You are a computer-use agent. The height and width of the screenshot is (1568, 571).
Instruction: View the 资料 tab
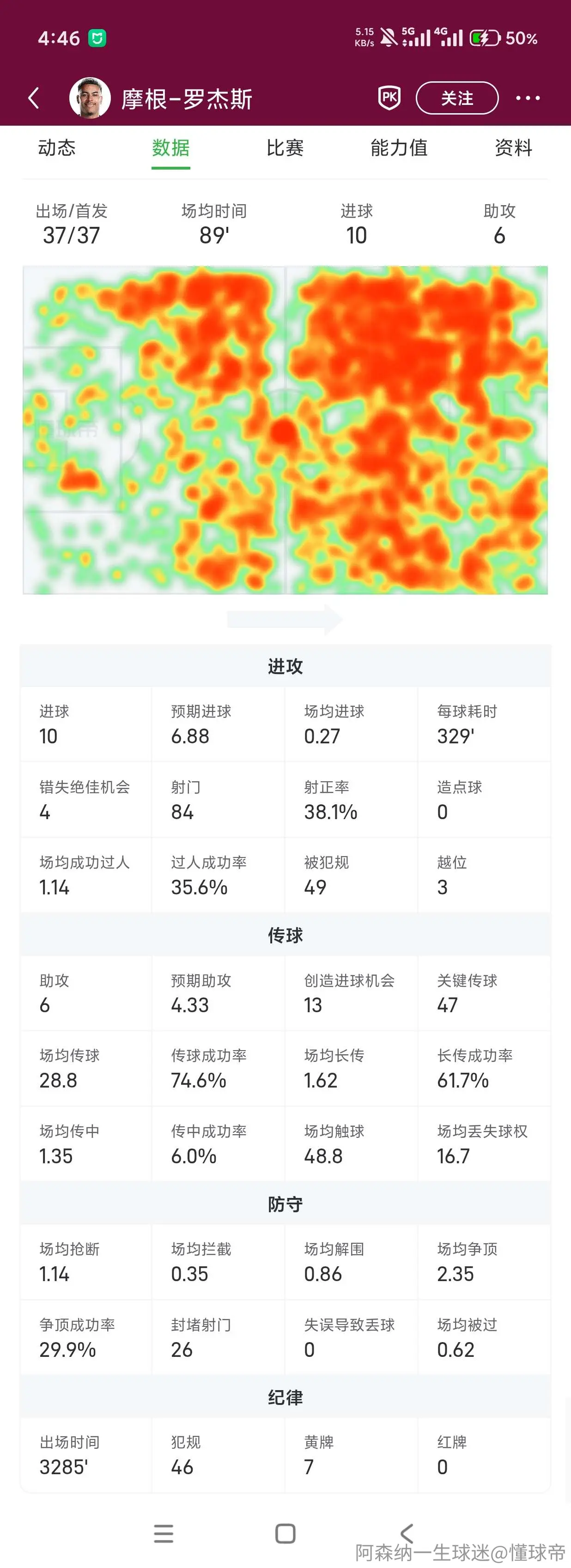click(x=513, y=148)
